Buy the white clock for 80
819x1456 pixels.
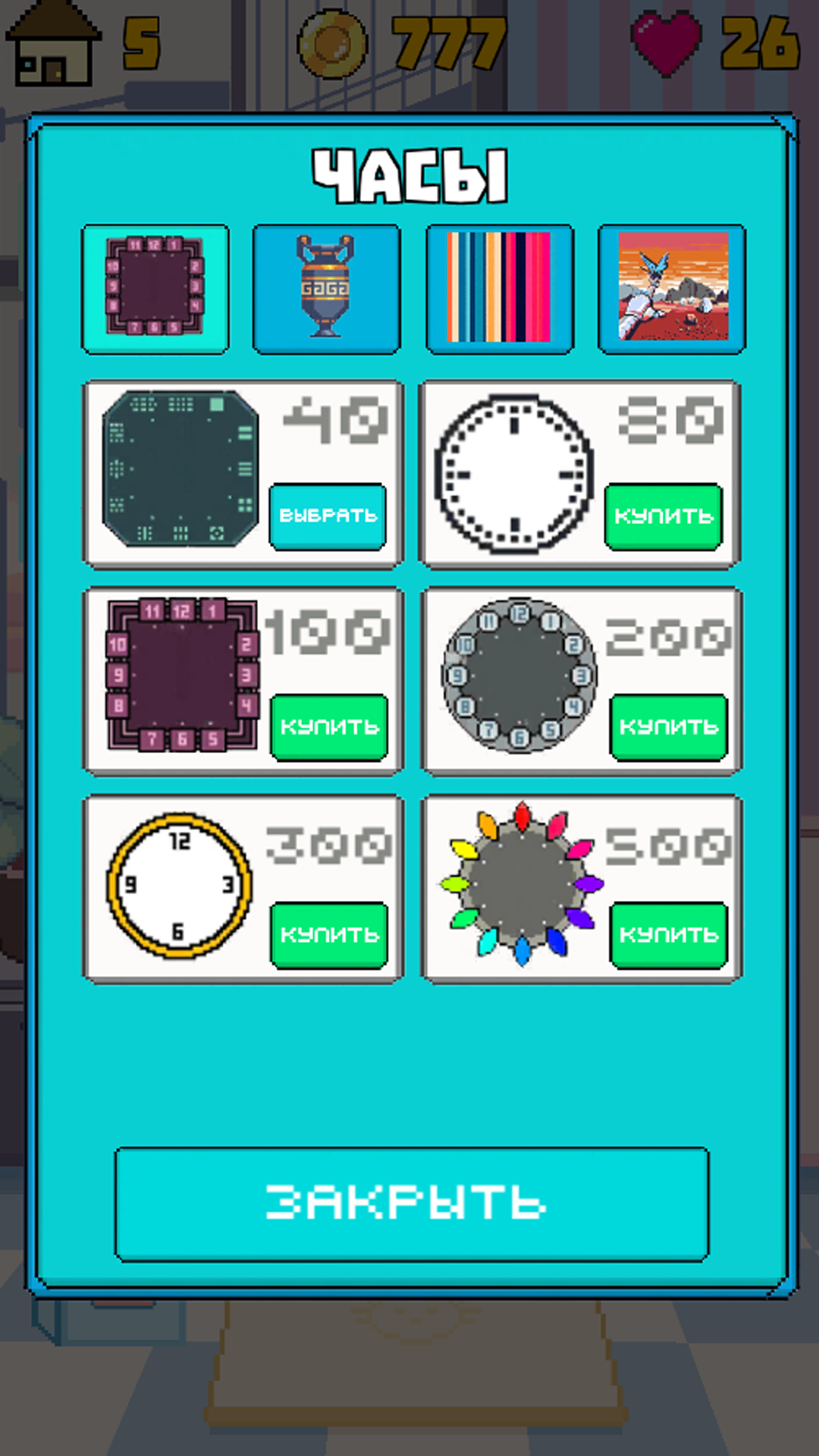664,516
